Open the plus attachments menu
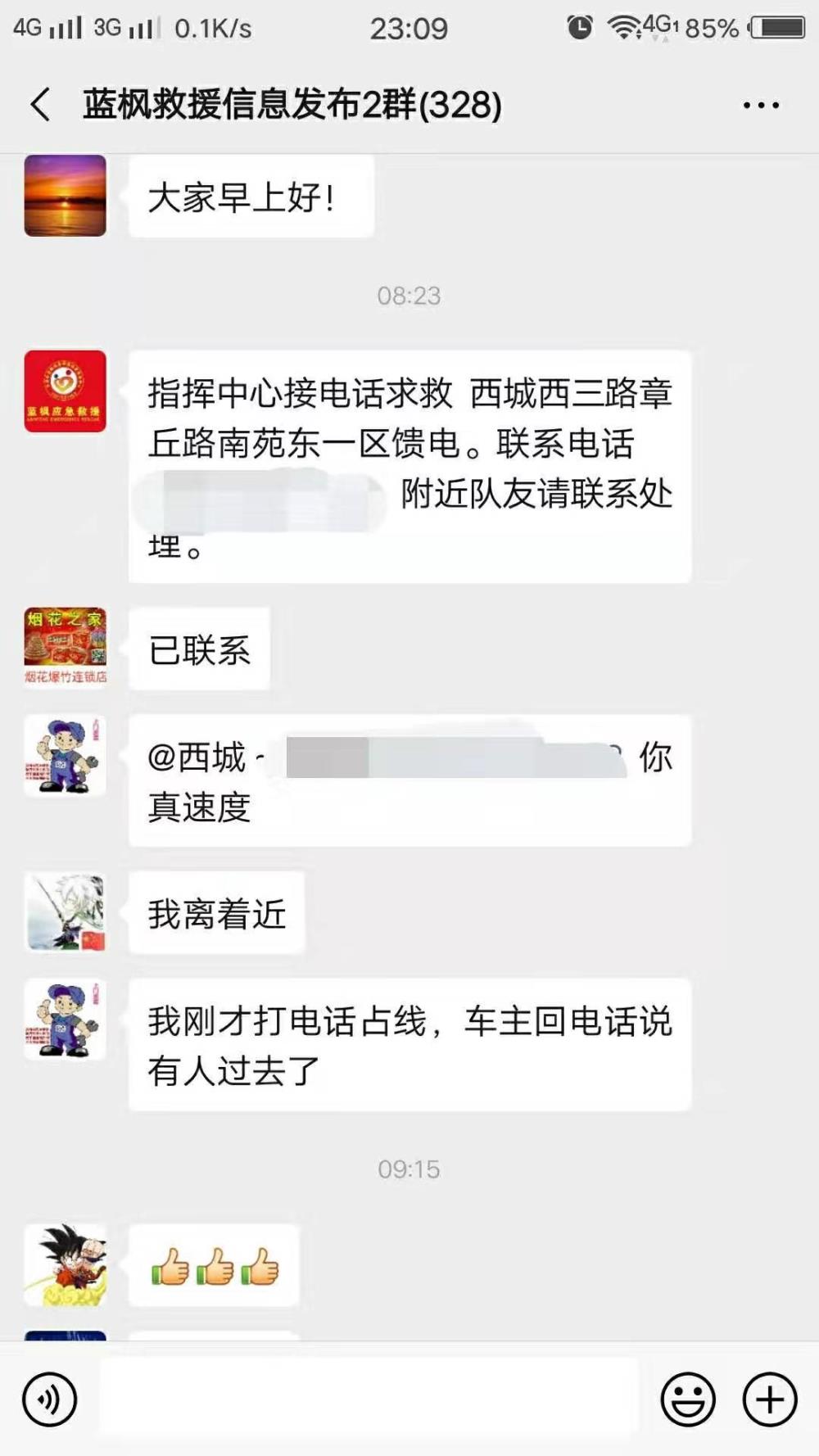The width and height of the screenshot is (819, 1456). tap(770, 1399)
